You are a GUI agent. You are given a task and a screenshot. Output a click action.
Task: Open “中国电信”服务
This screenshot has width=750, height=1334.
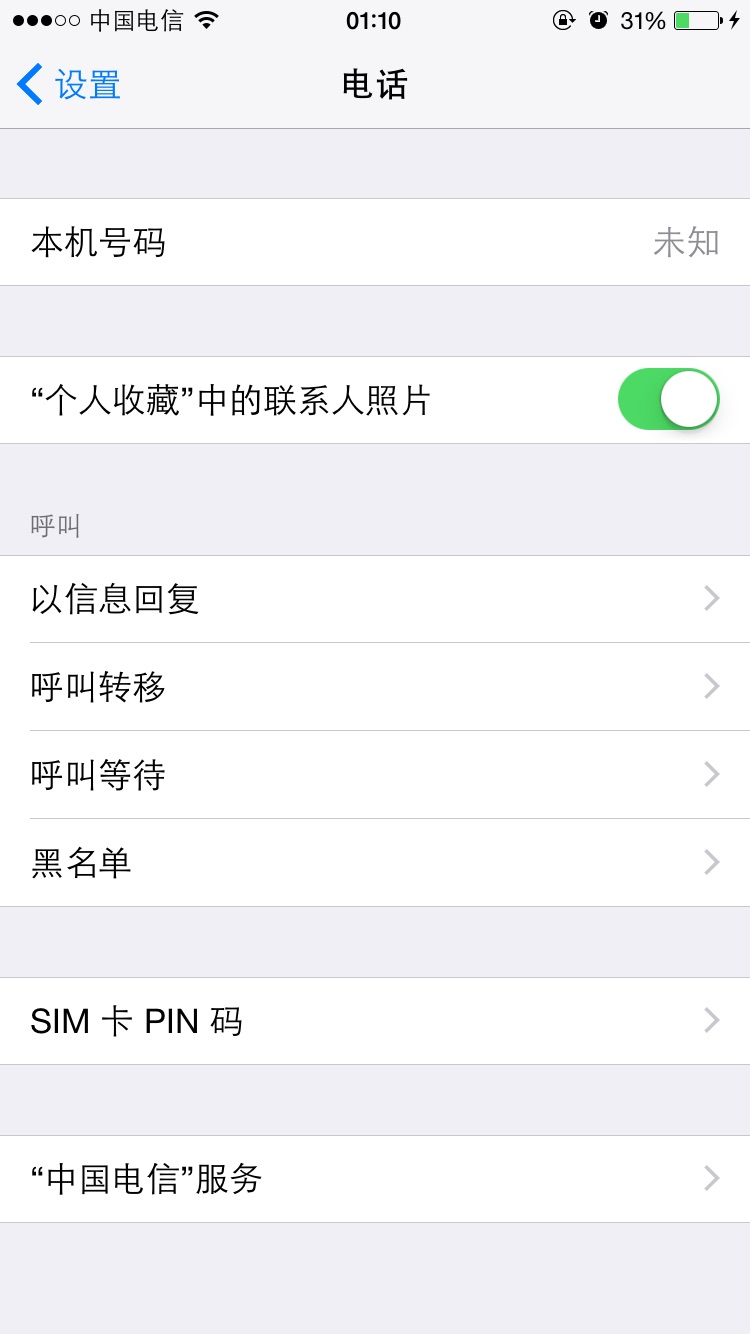375,1179
